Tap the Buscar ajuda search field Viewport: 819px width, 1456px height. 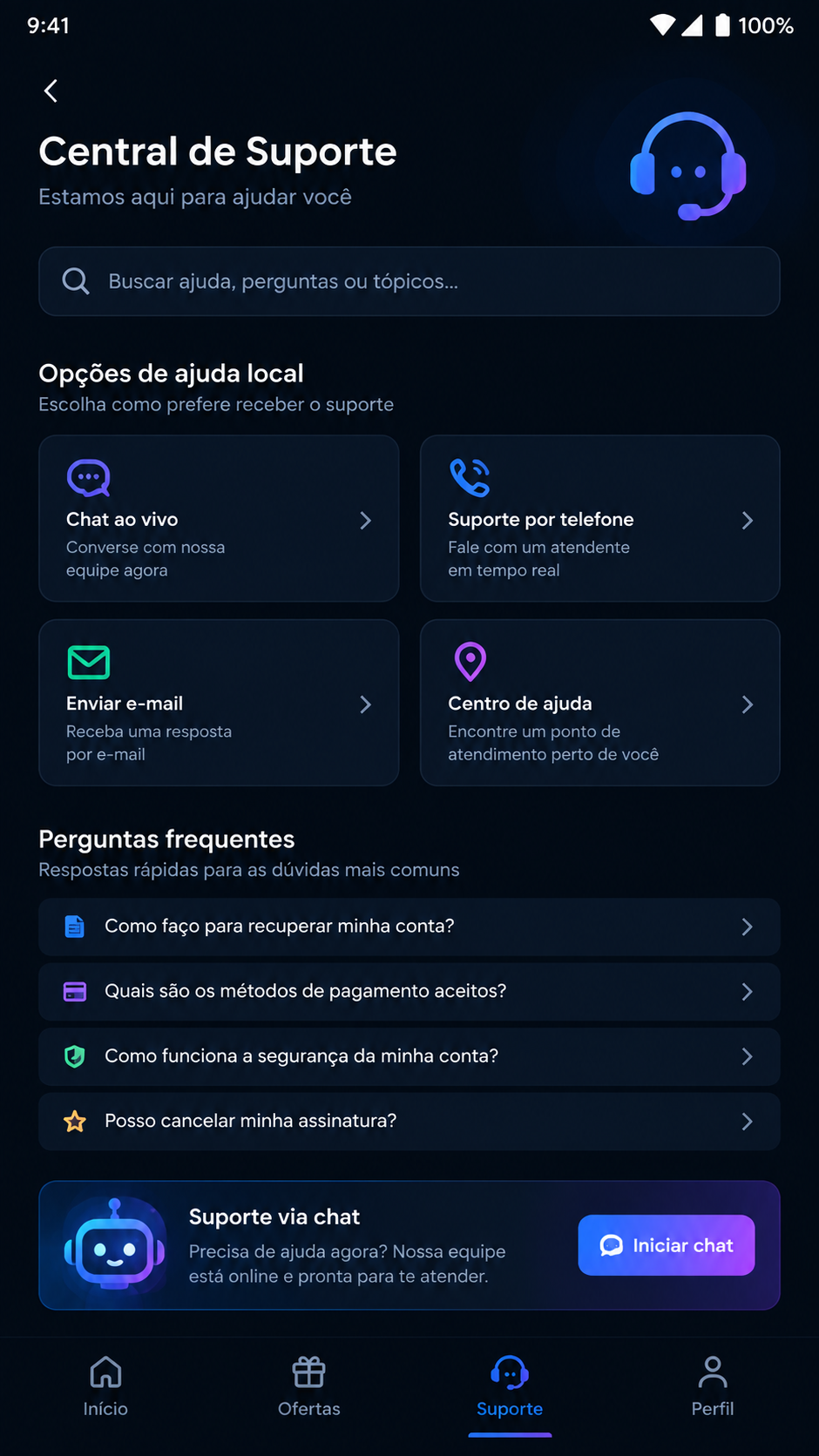pos(409,281)
